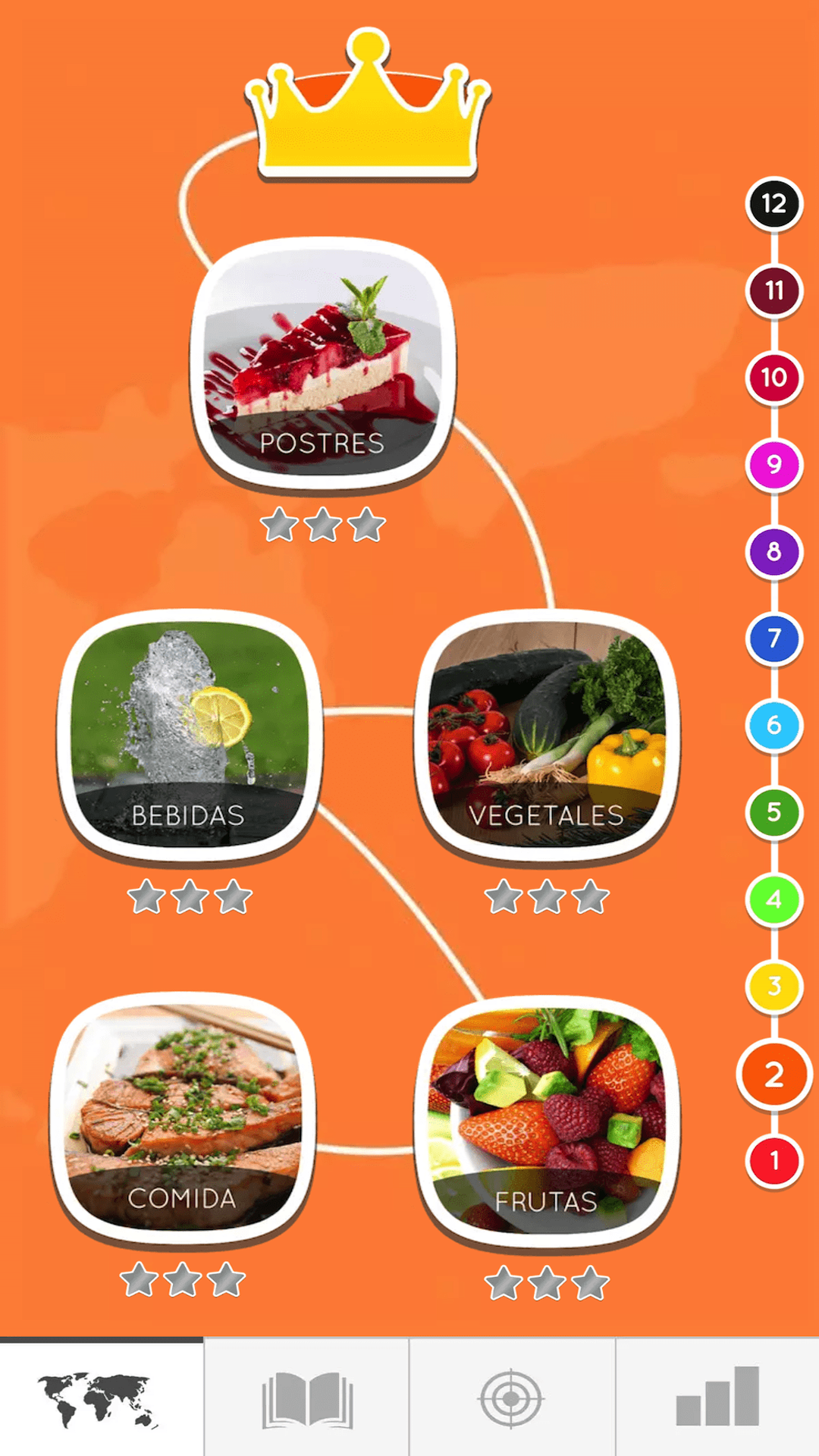The width and height of the screenshot is (819, 1456).
Task: Go to level 11
Action: (x=773, y=290)
